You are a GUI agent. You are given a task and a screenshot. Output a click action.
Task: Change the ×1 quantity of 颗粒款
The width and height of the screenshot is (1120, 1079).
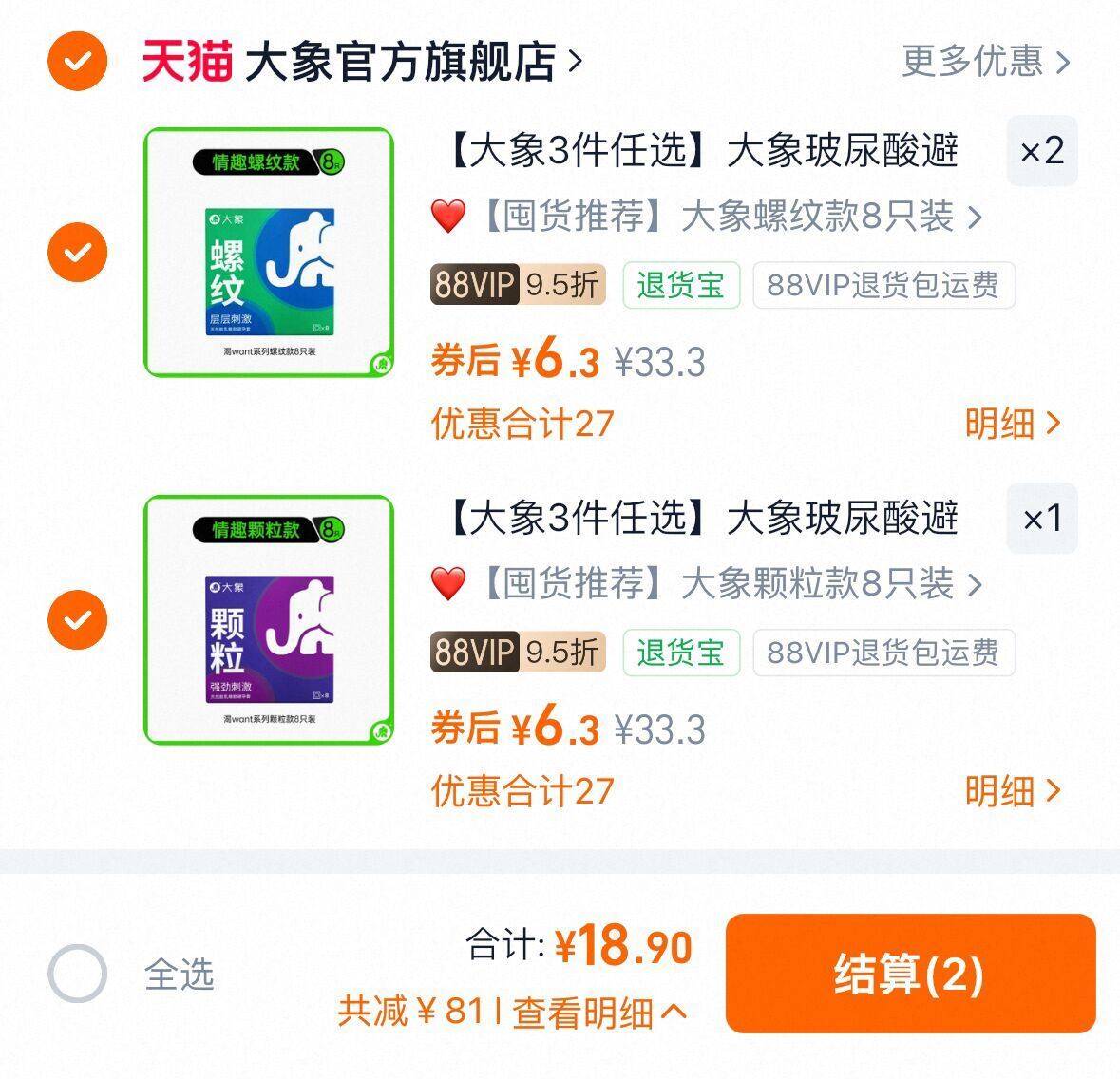(x=1041, y=519)
